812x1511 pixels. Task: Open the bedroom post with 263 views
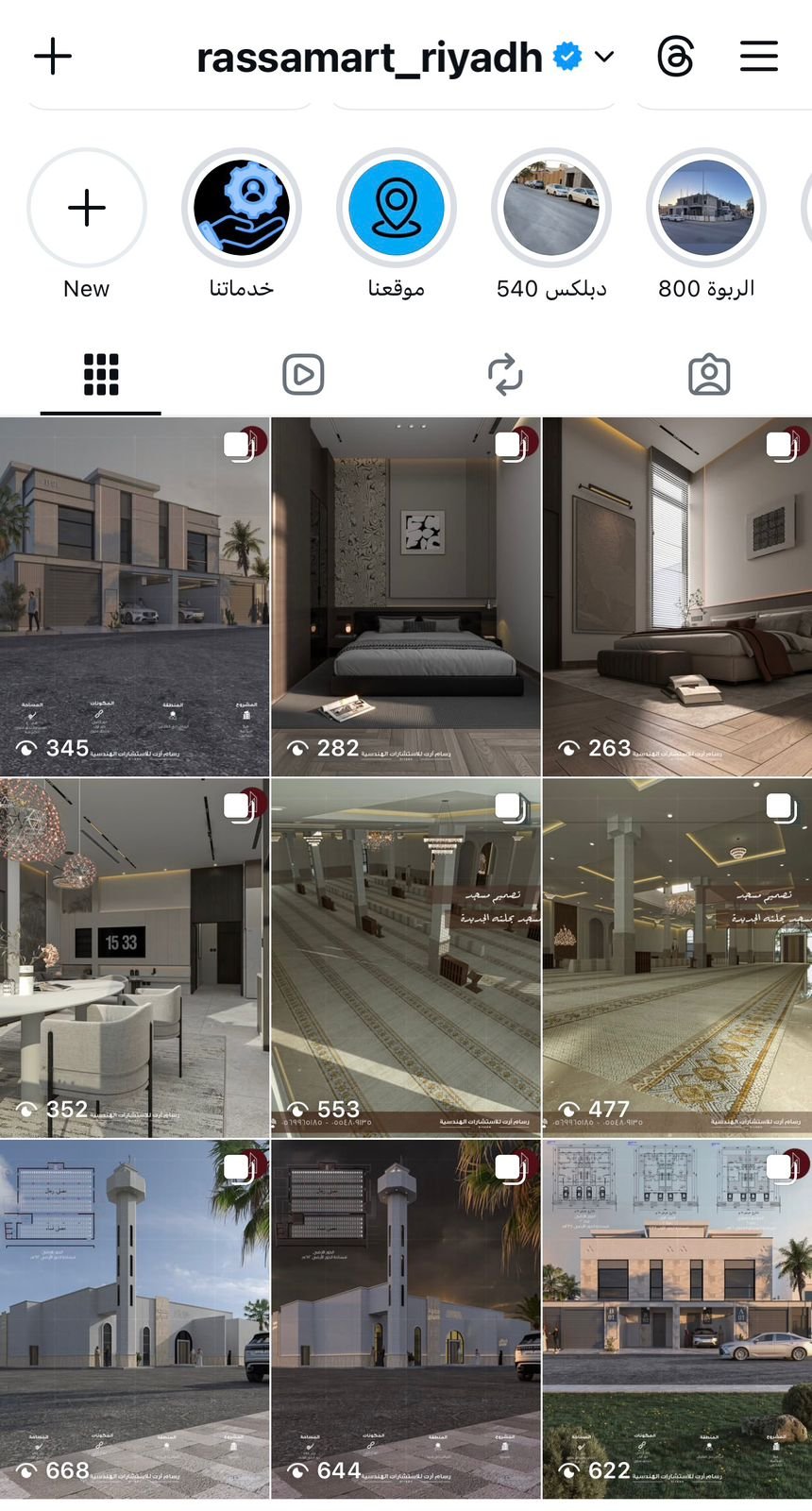pyautogui.click(x=677, y=597)
